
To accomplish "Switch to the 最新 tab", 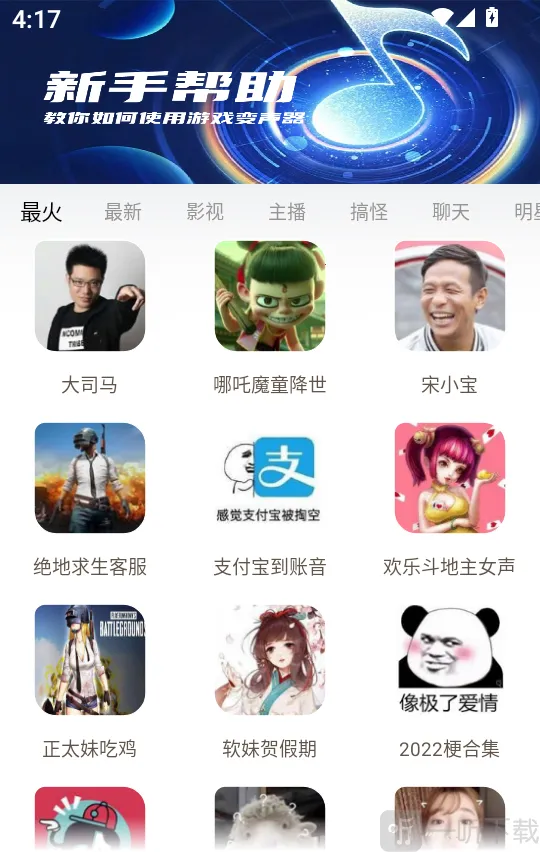I will click(123, 212).
